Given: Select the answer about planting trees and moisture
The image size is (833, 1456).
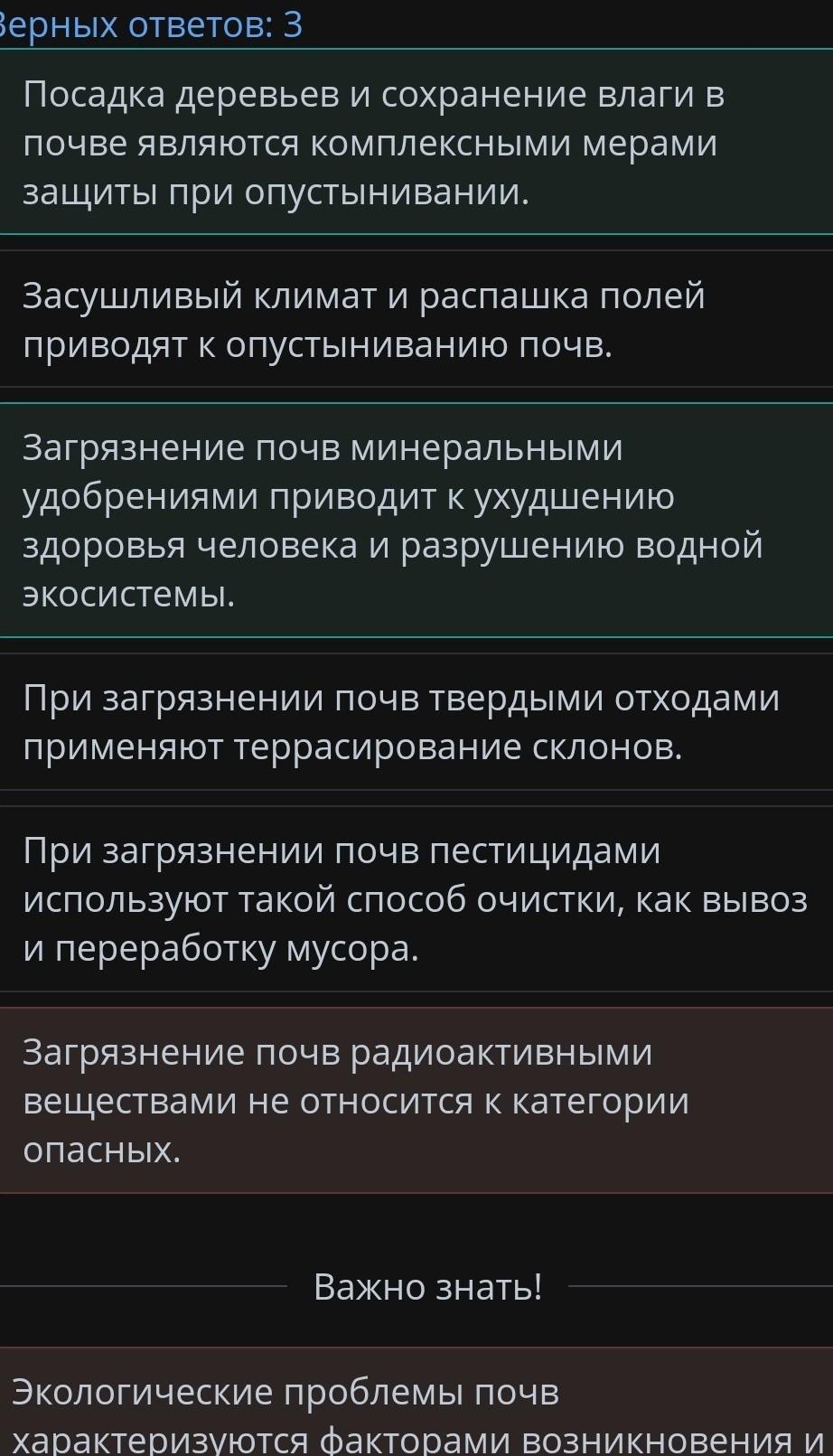Looking at the screenshot, I should pyautogui.click(x=416, y=142).
